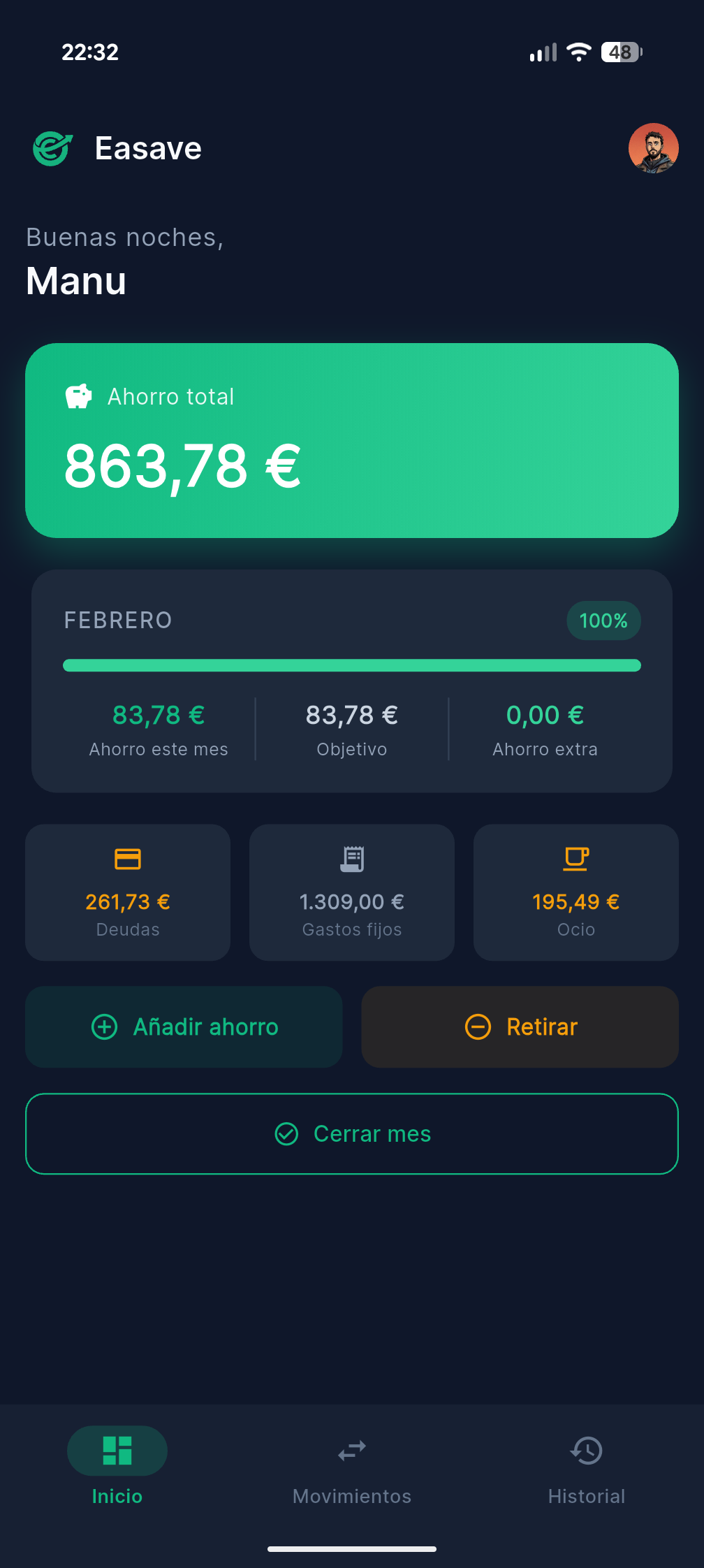This screenshot has height=1568, width=704.
Task: Tap the piggy bank savings icon
Action: point(78,396)
